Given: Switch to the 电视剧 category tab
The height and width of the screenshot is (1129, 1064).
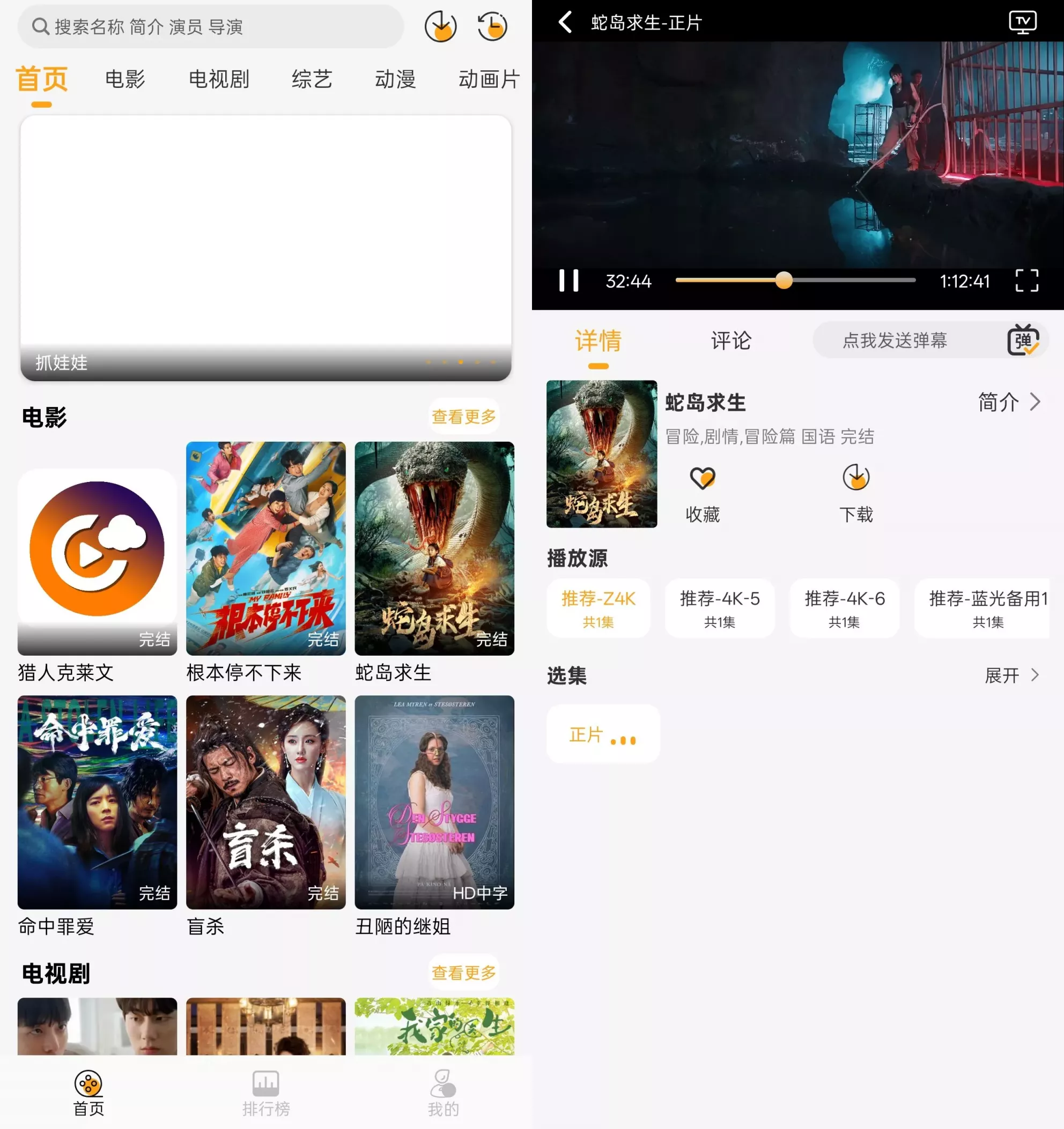Looking at the screenshot, I should click(x=219, y=79).
